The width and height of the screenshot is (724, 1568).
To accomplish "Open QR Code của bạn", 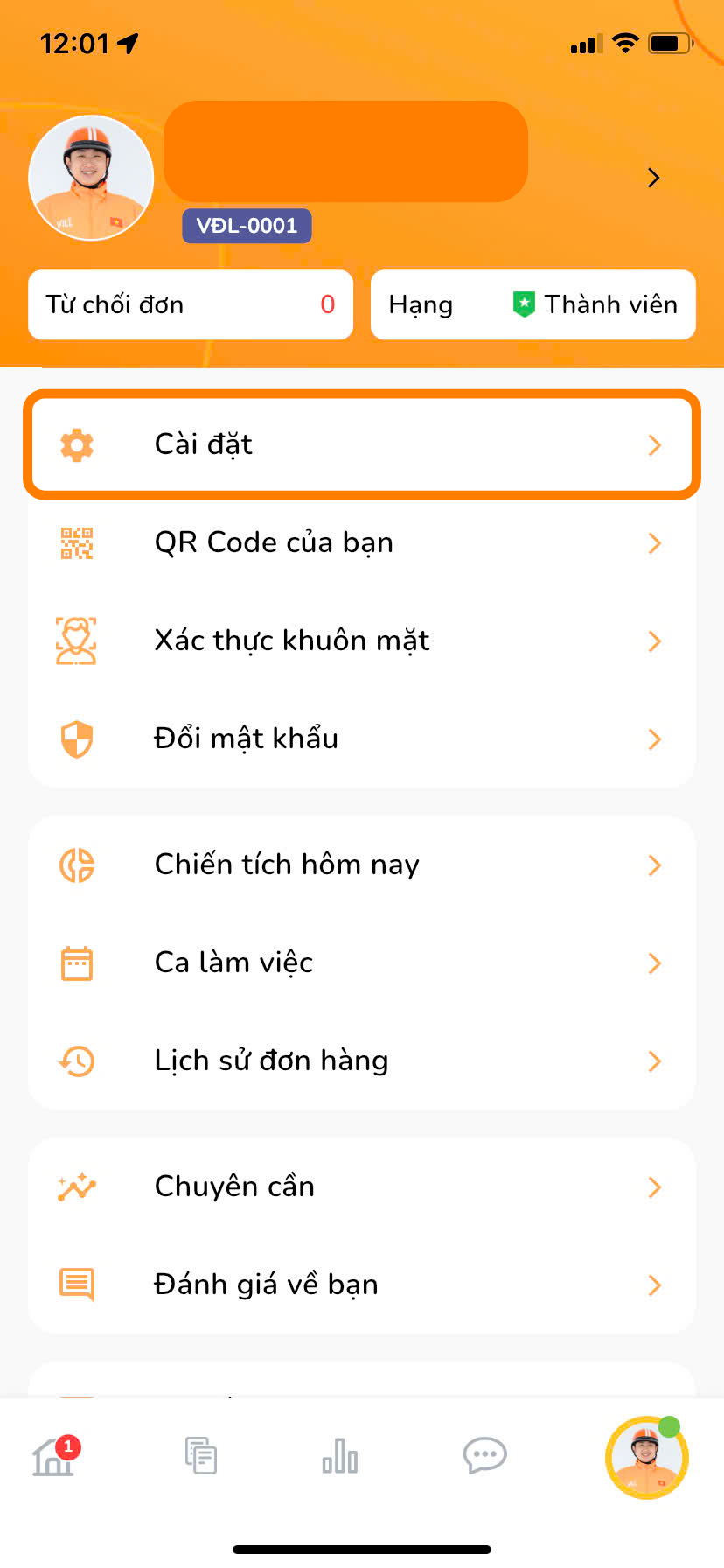I will [x=361, y=542].
